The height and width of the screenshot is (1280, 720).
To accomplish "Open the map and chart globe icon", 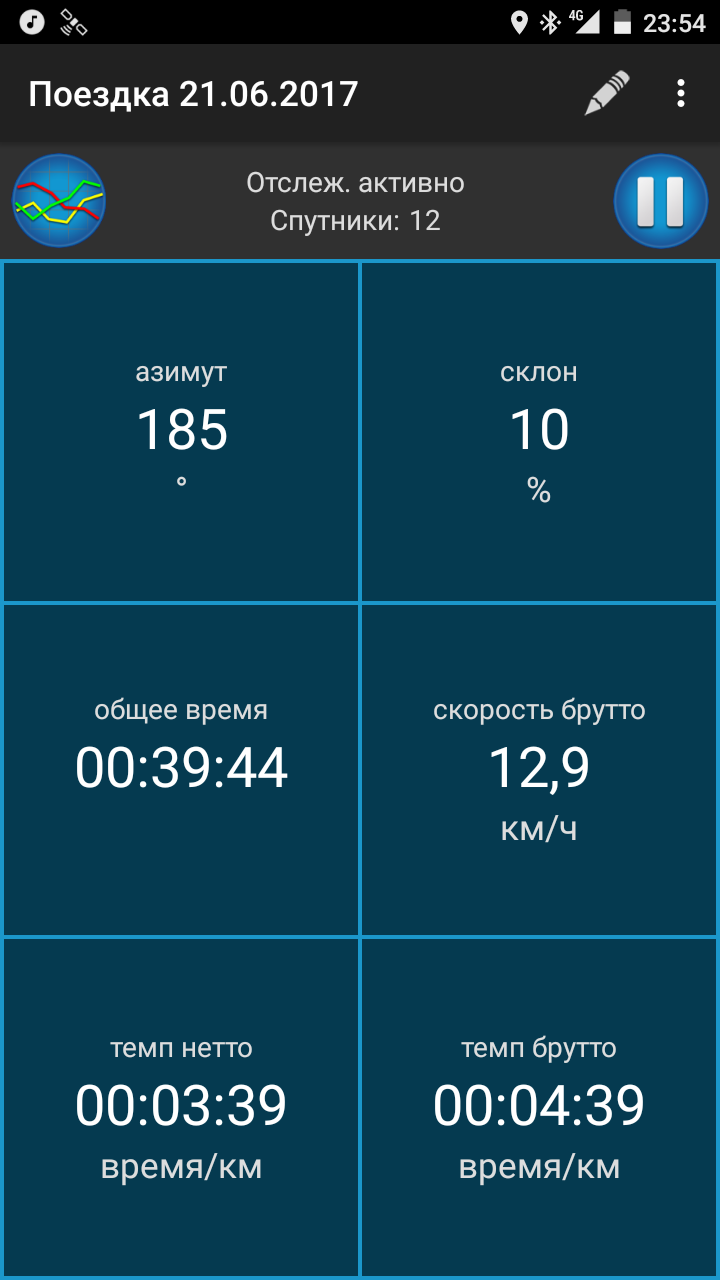I will click(59, 201).
